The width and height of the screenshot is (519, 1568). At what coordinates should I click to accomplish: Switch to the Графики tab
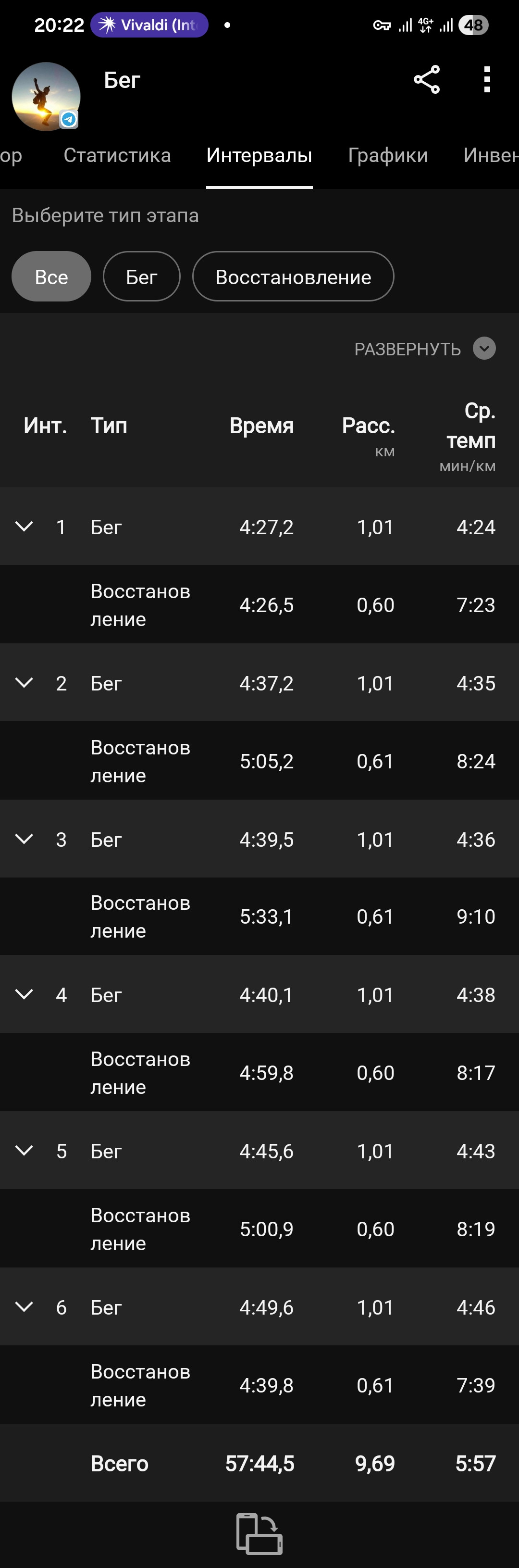[x=388, y=155]
